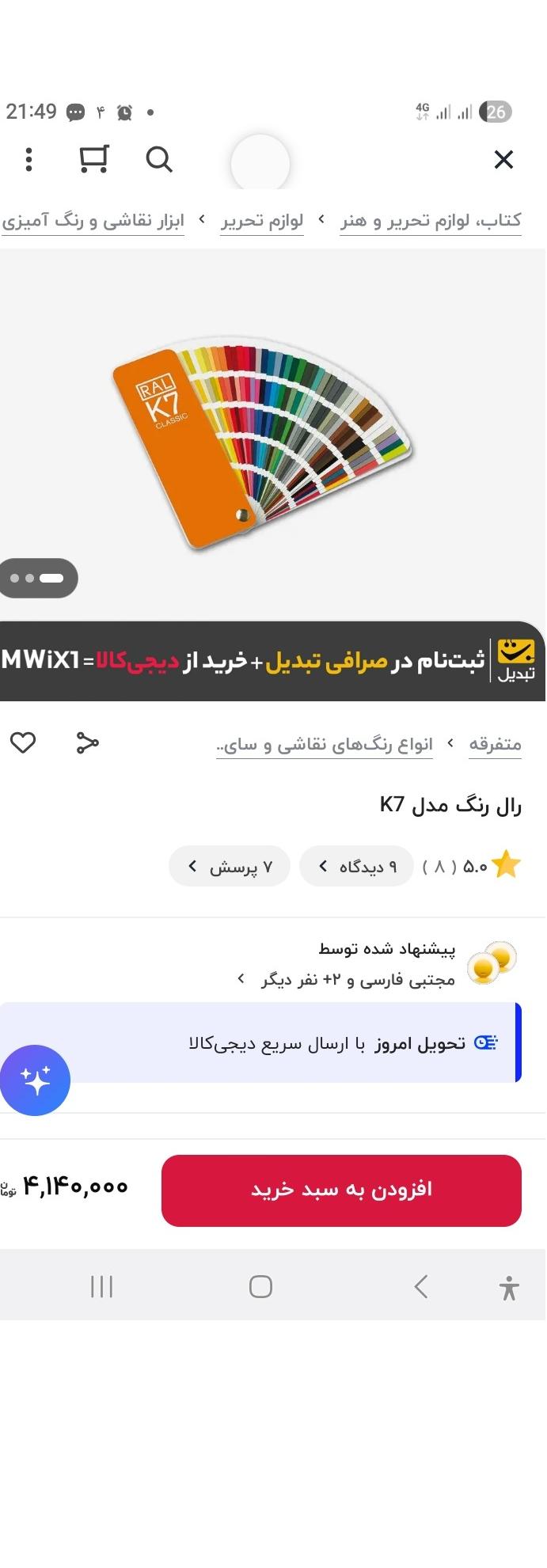The image size is (547, 1568).
Task: Close the product page
Action: pyautogui.click(x=503, y=160)
